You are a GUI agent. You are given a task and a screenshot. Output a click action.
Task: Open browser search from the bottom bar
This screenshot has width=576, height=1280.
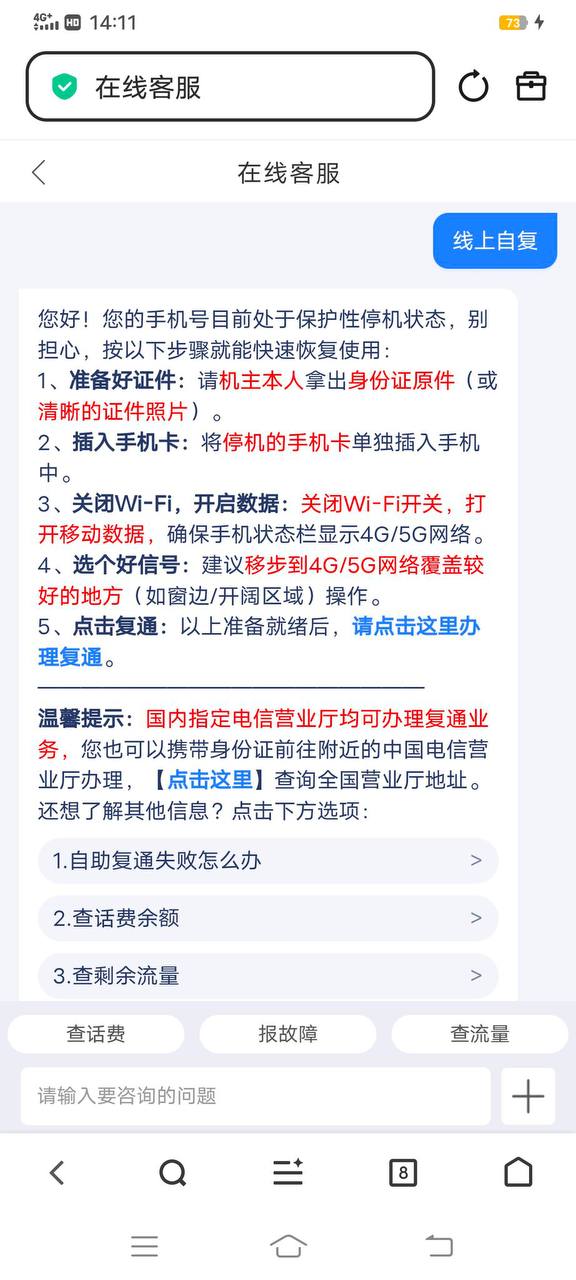(173, 1172)
